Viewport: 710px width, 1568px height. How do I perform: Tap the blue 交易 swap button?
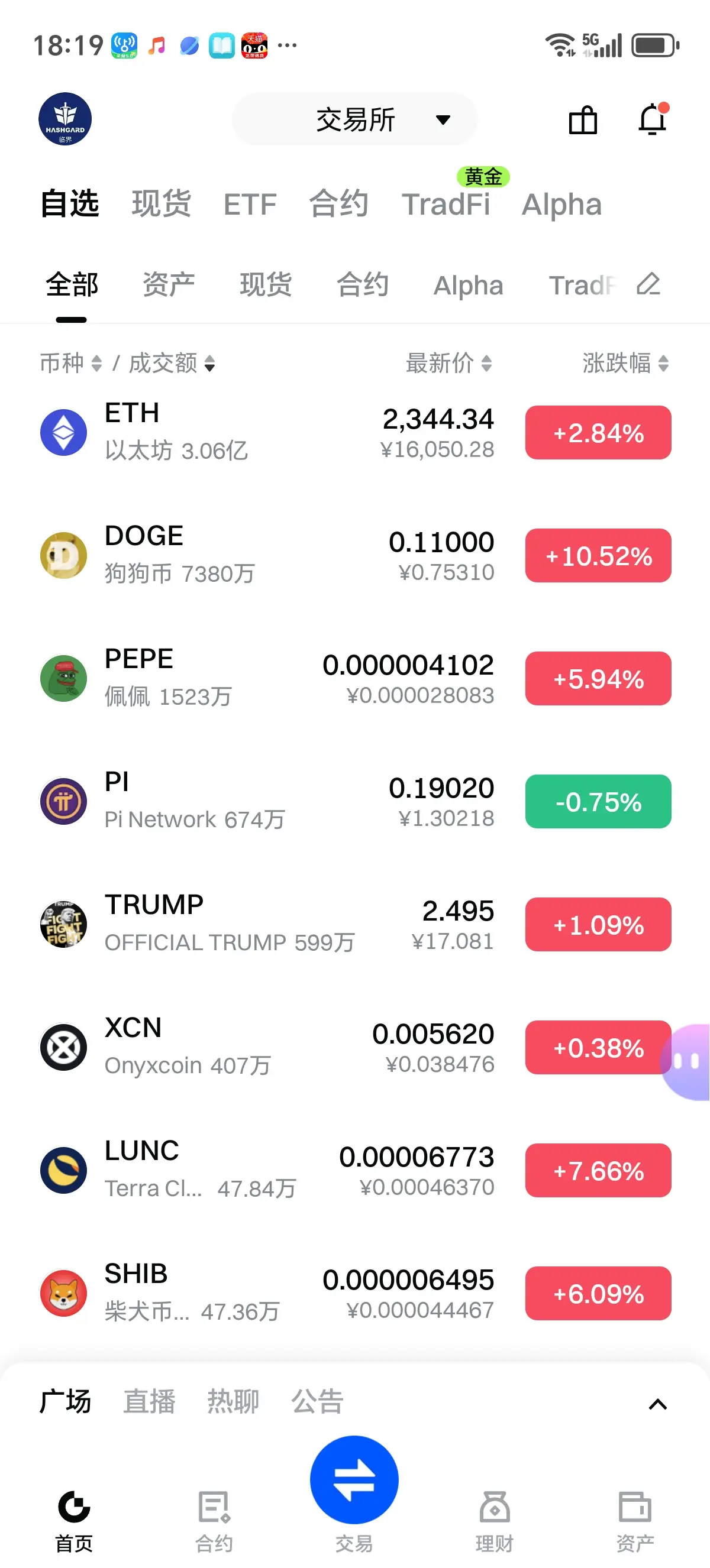pyautogui.click(x=354, y=1480)
